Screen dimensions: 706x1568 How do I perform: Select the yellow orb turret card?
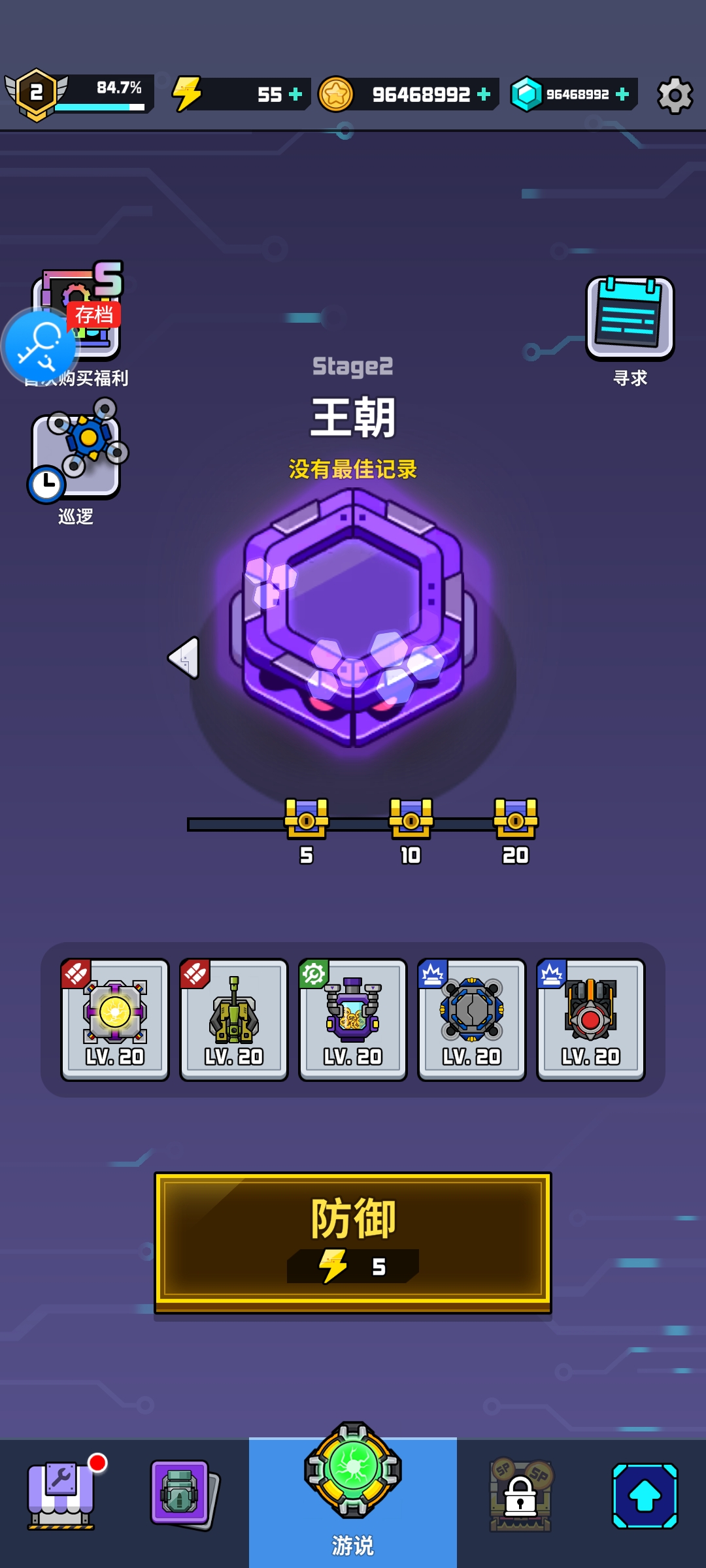(x=115, y=1019)
